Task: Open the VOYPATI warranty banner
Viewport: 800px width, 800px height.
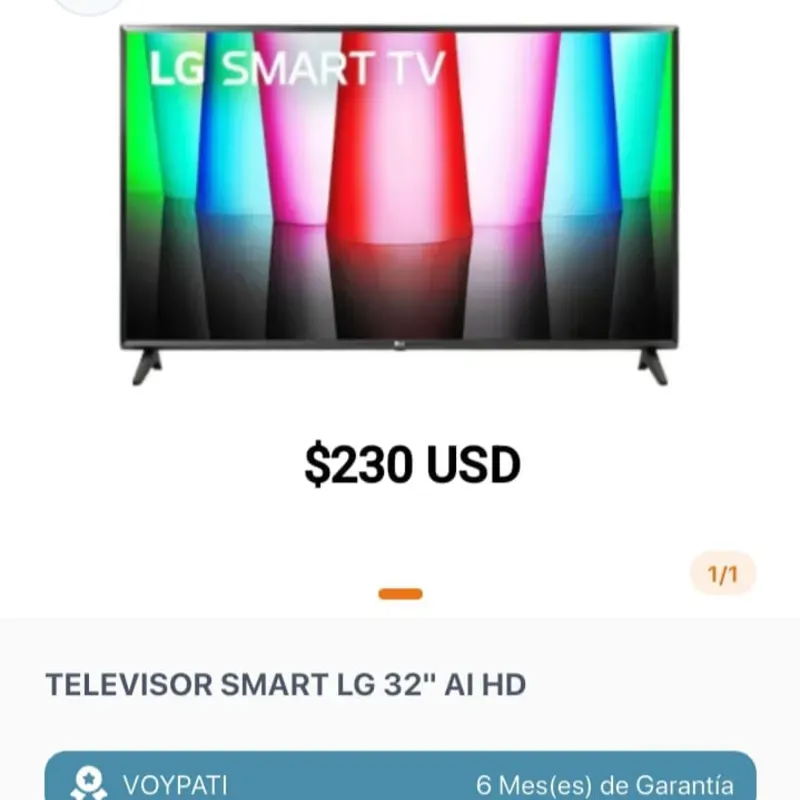Action: point(400,781)
